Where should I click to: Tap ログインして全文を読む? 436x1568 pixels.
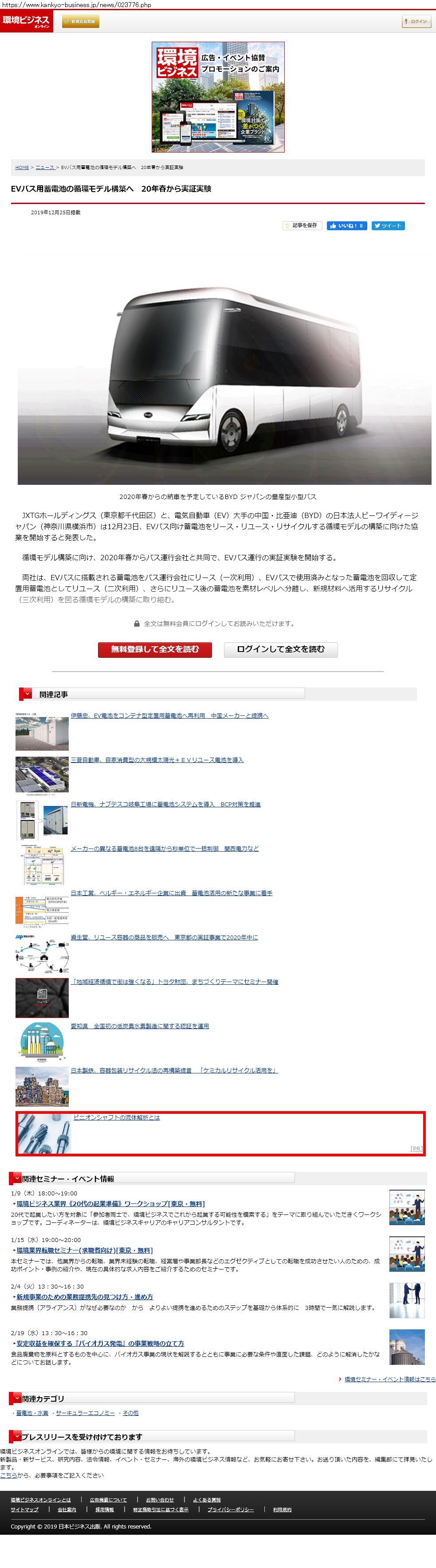pos(280,649)
